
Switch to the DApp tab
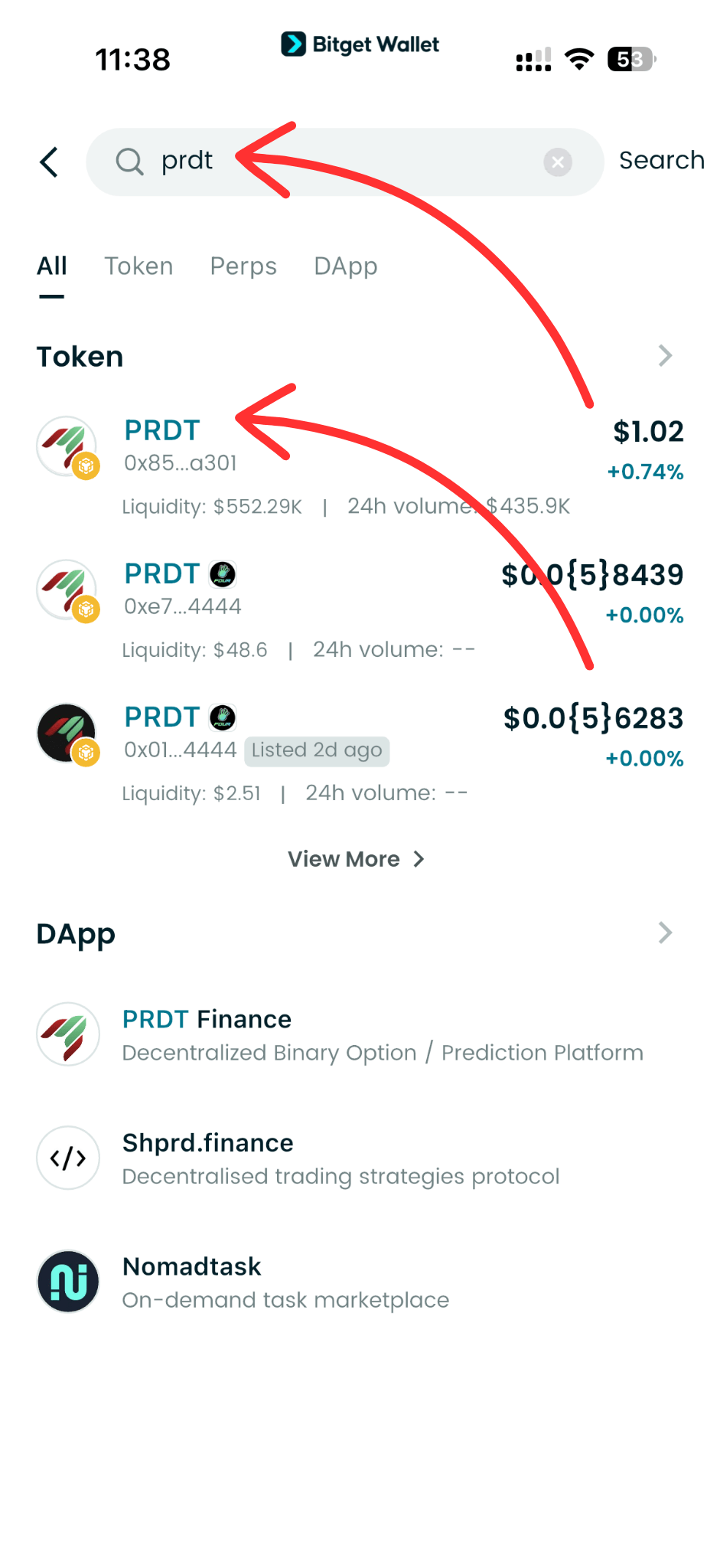(x=345, y=266)
